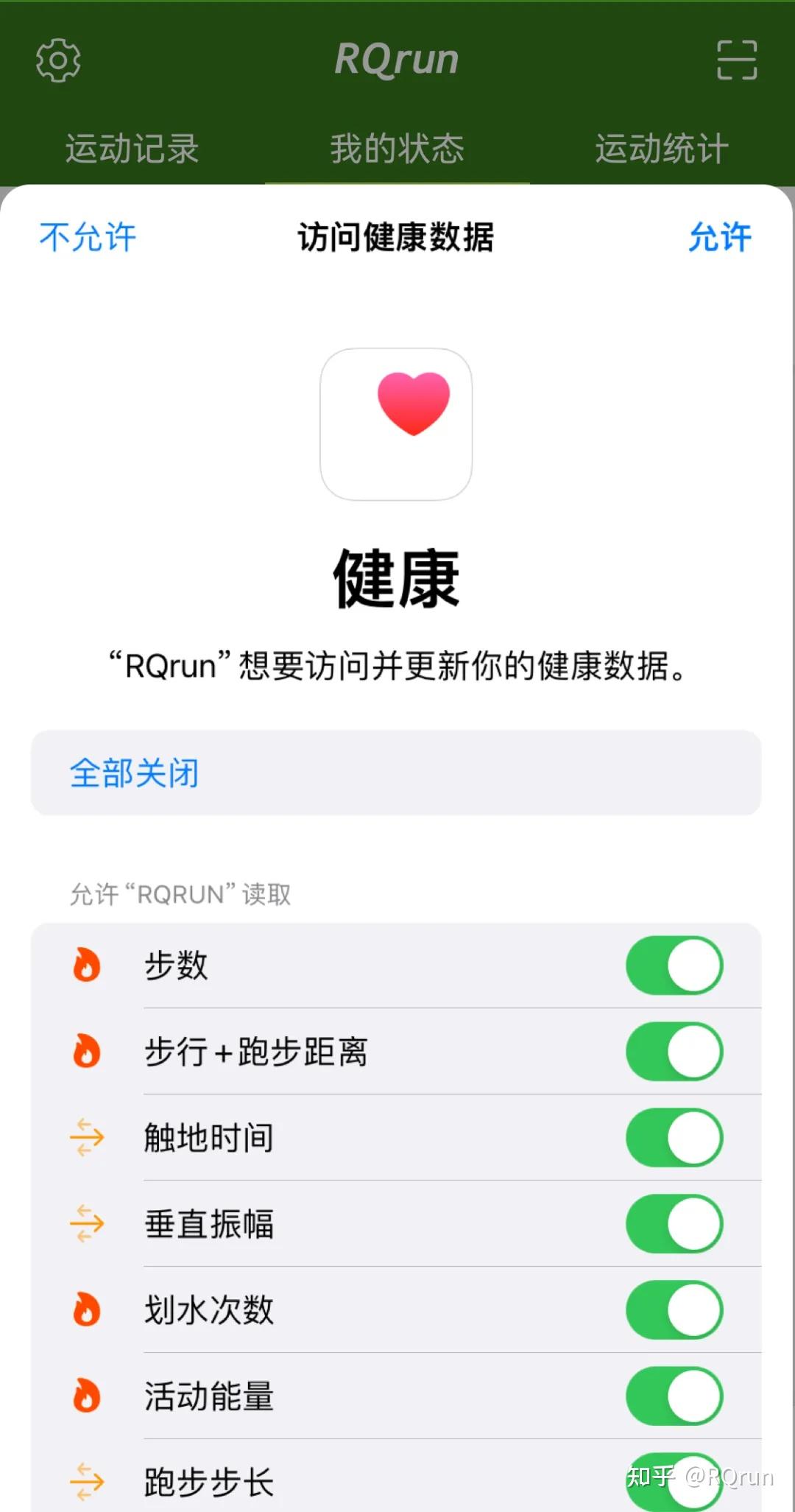Switch to the 运动记录 tab
The height and width of the screenshot is (1512, 795).
(132, 149)
